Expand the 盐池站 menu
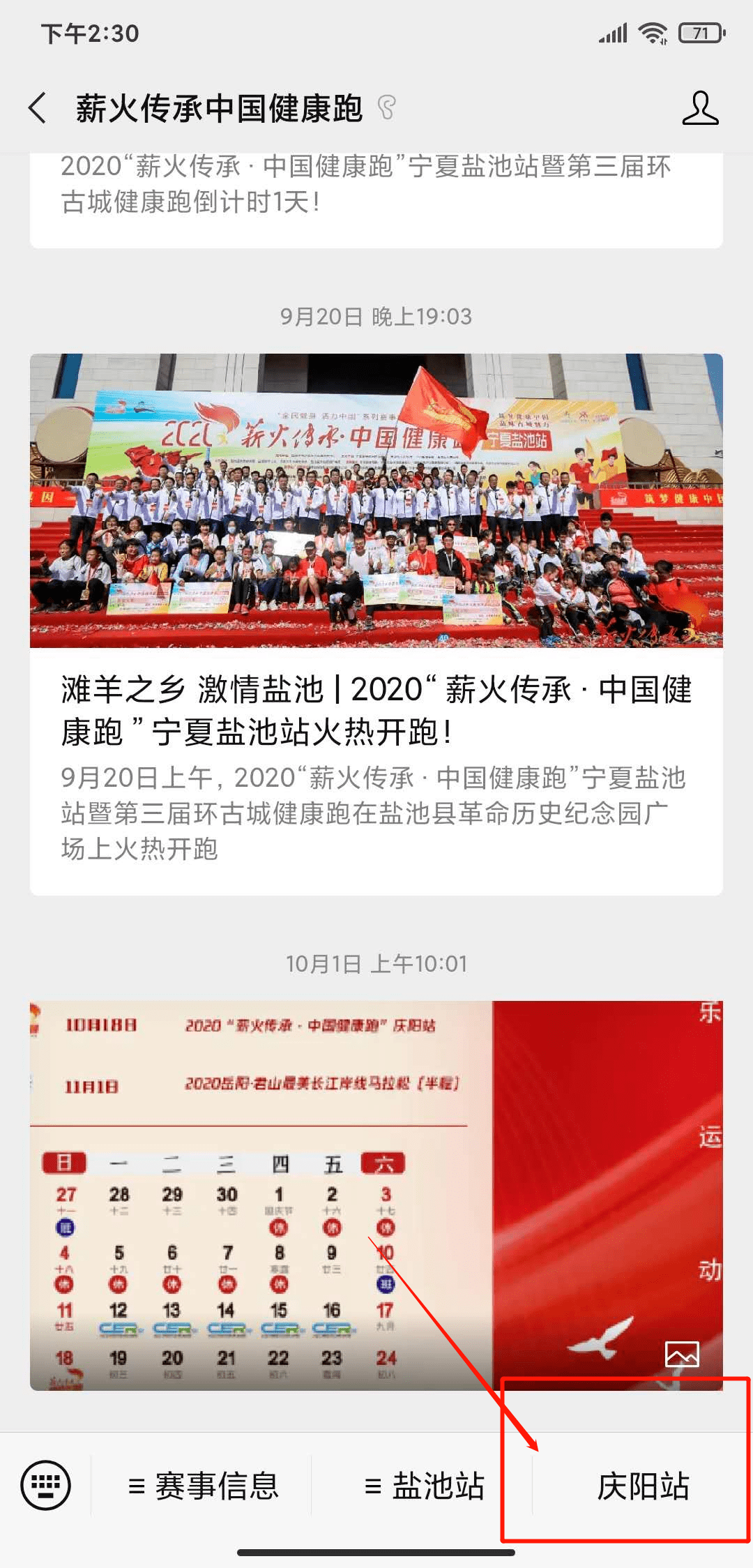 [x=424, y=1486]
